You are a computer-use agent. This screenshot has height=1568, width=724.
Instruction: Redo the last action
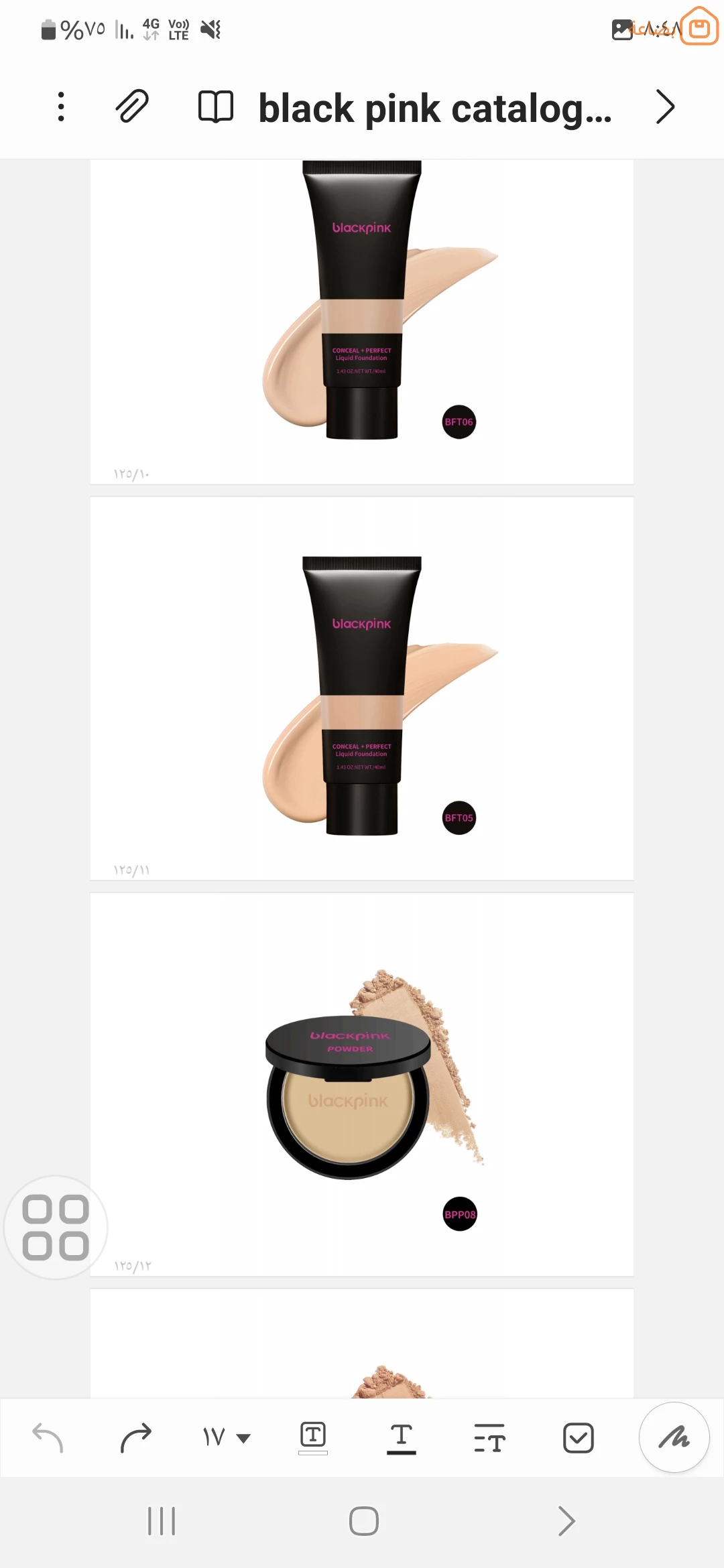pos(136,1438)
